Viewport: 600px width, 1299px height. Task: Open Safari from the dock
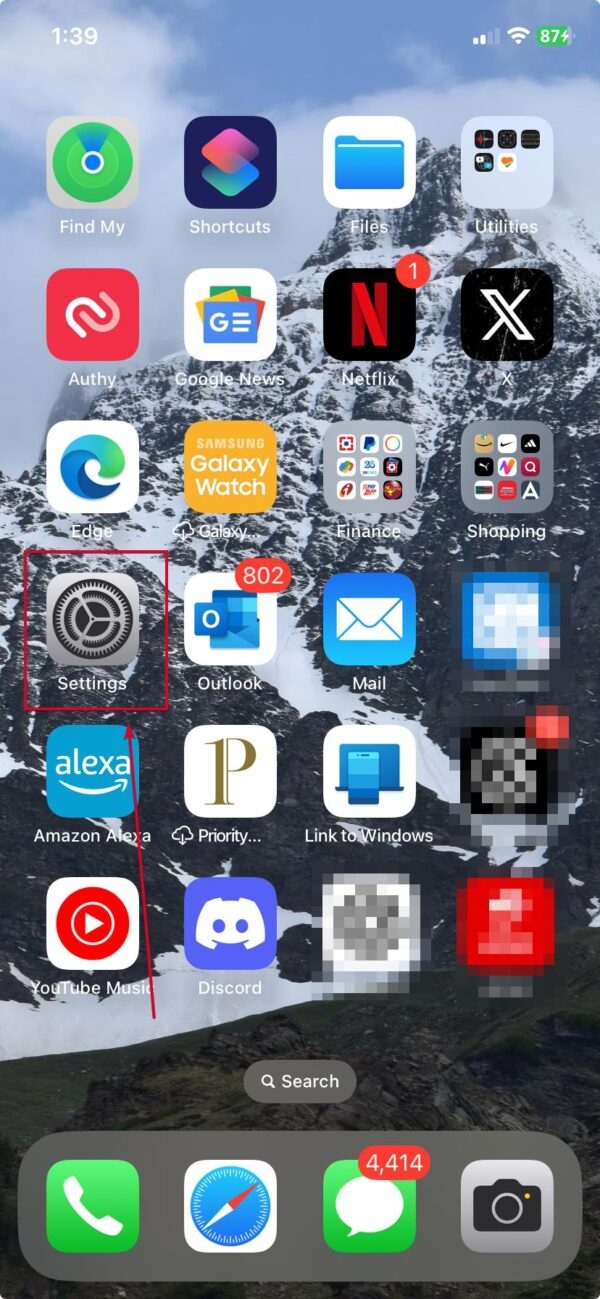(x=230, y=1206)
